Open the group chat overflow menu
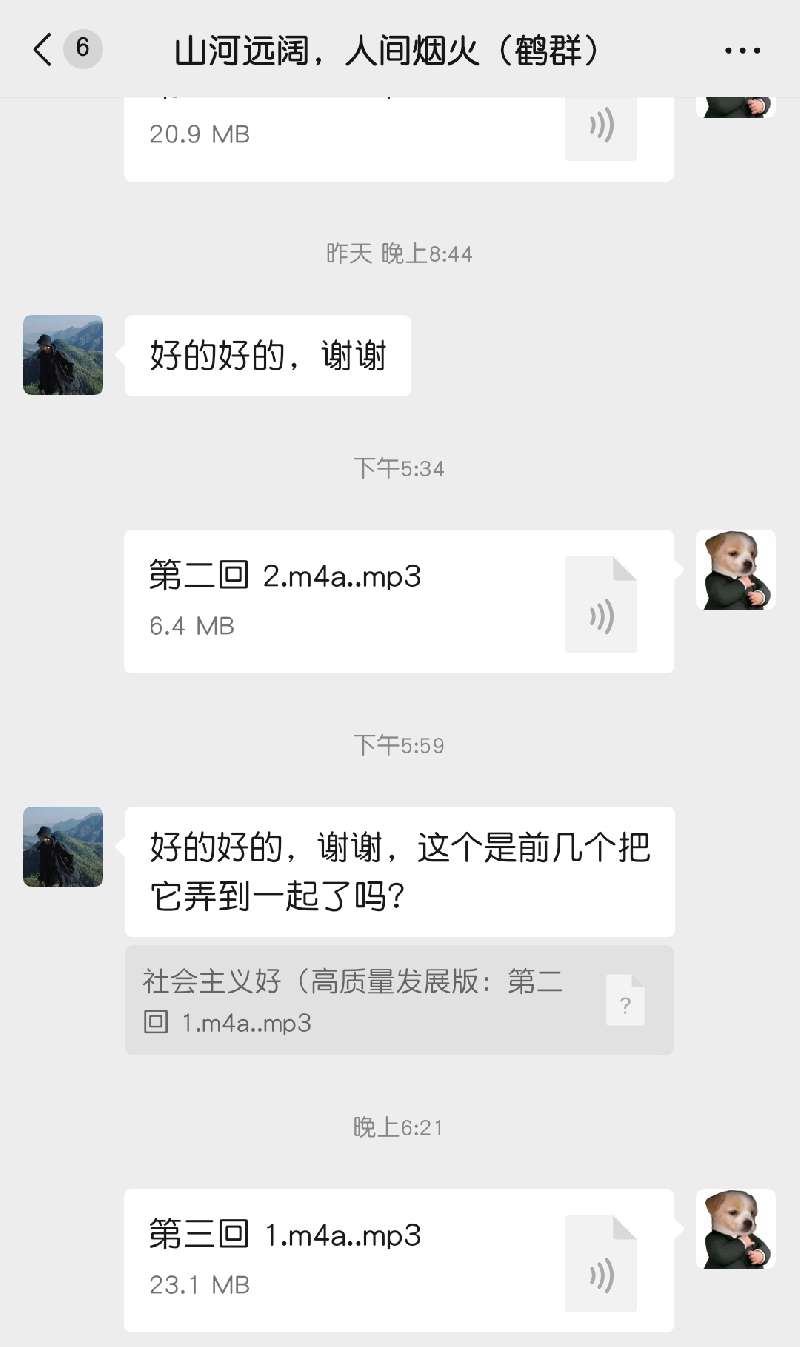Image resolution: width=800 pixels, height=1347 pixels. 742,50
